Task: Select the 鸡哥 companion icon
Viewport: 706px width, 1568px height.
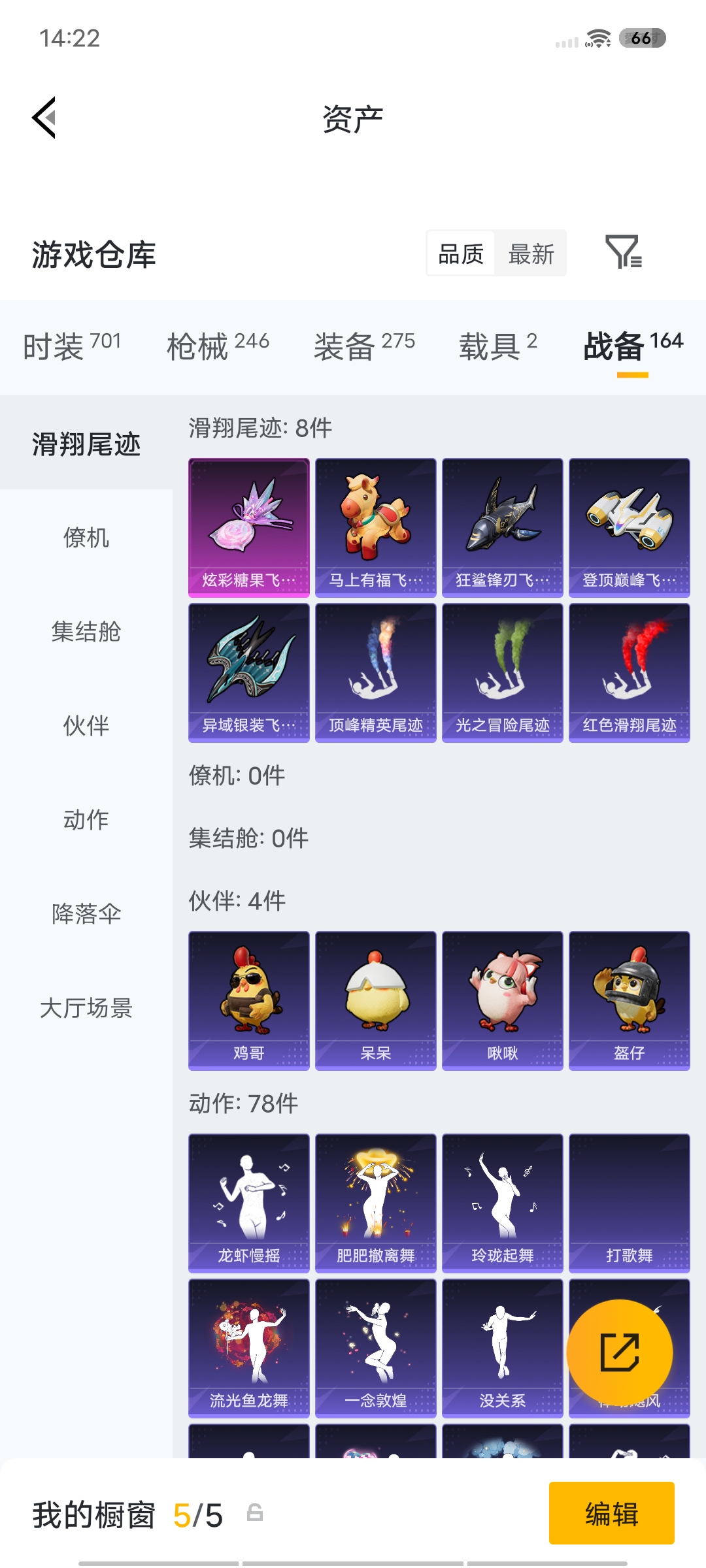Action: click(248, 993)
